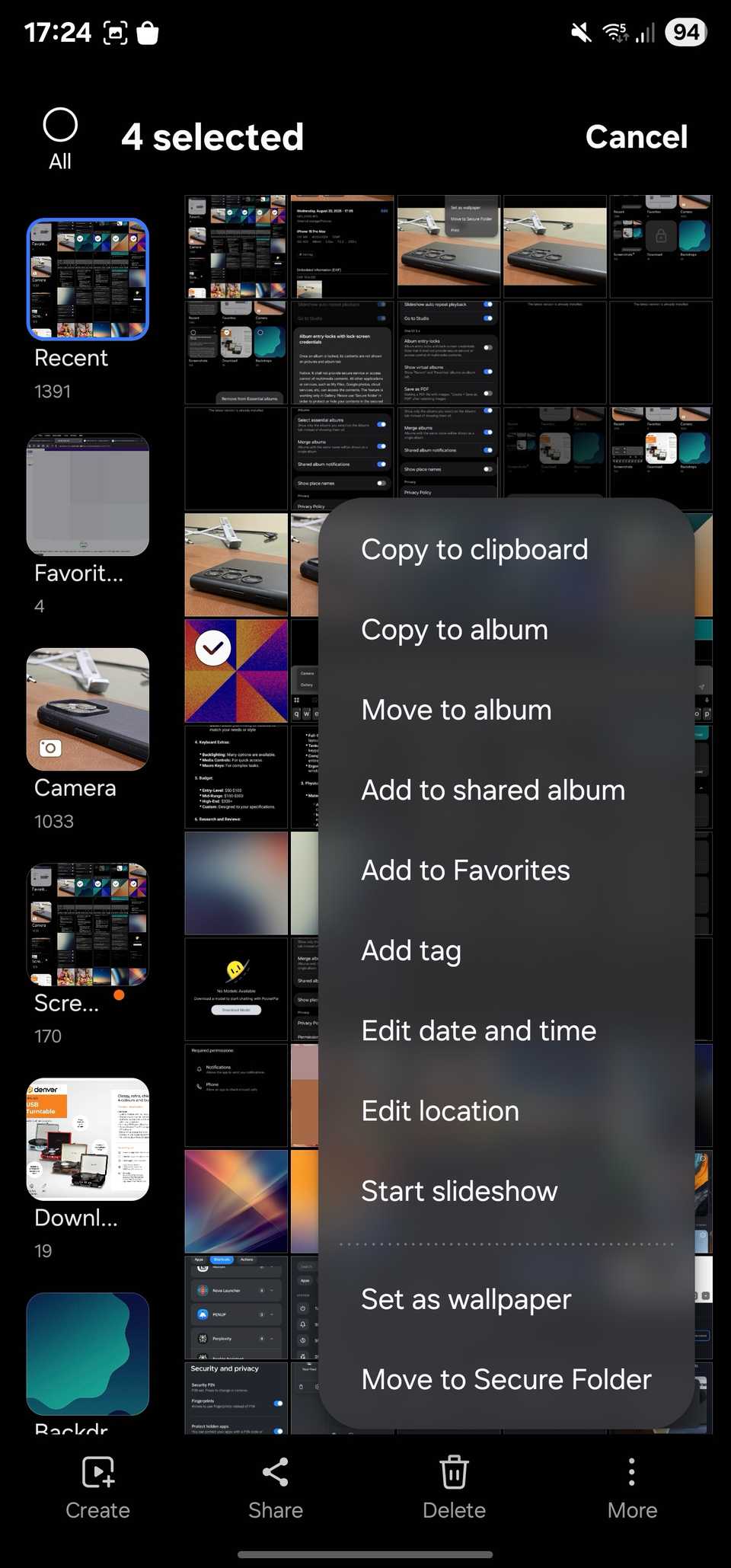
Task: Open the Camera album
Action: 88,710
